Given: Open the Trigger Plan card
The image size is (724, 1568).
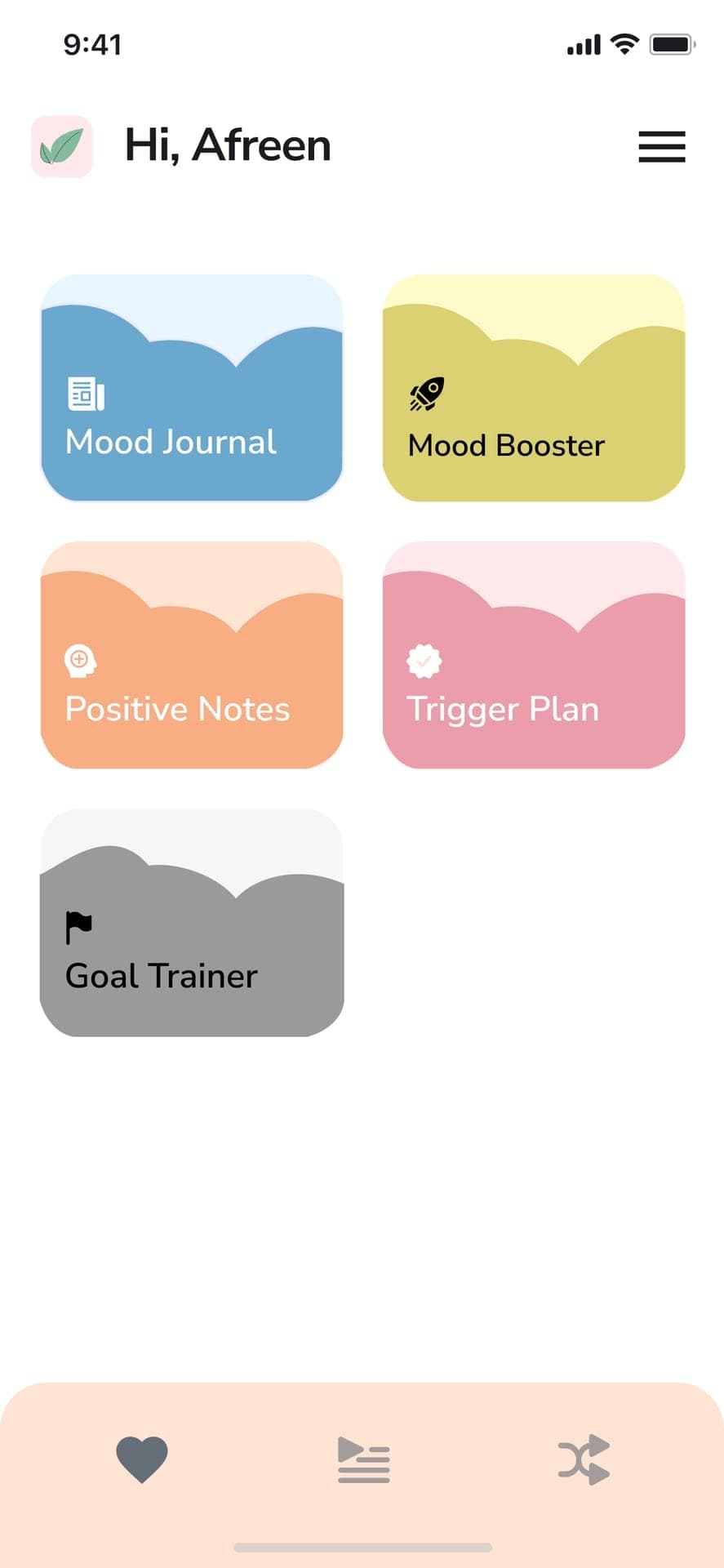Looking at the screenshot, I should coord(534,655).
